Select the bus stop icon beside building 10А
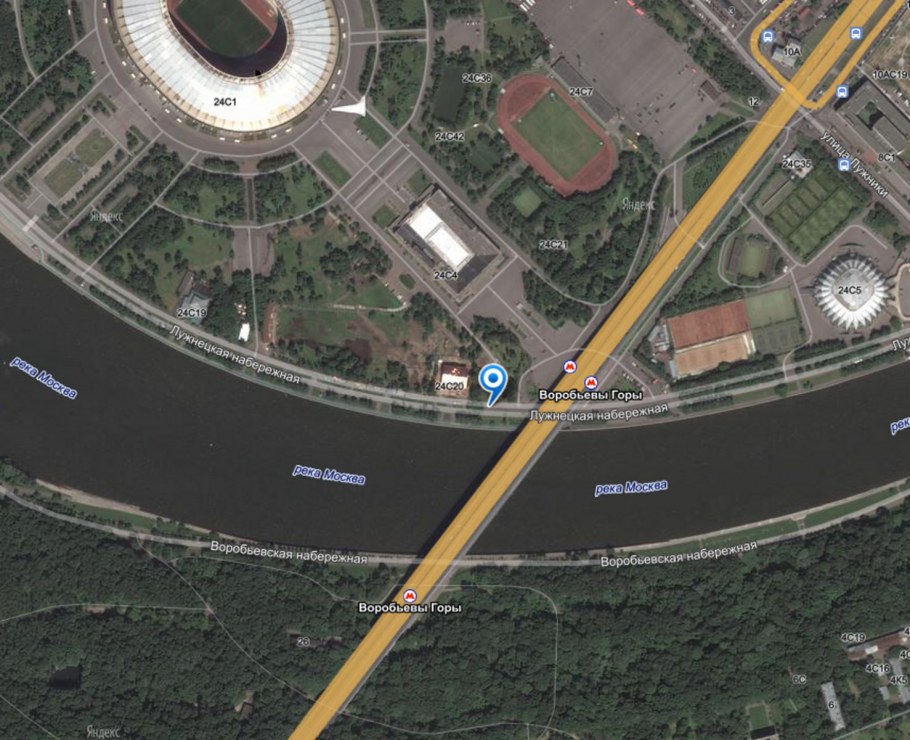Screen dimensions: 910x740 coord(767,36)
